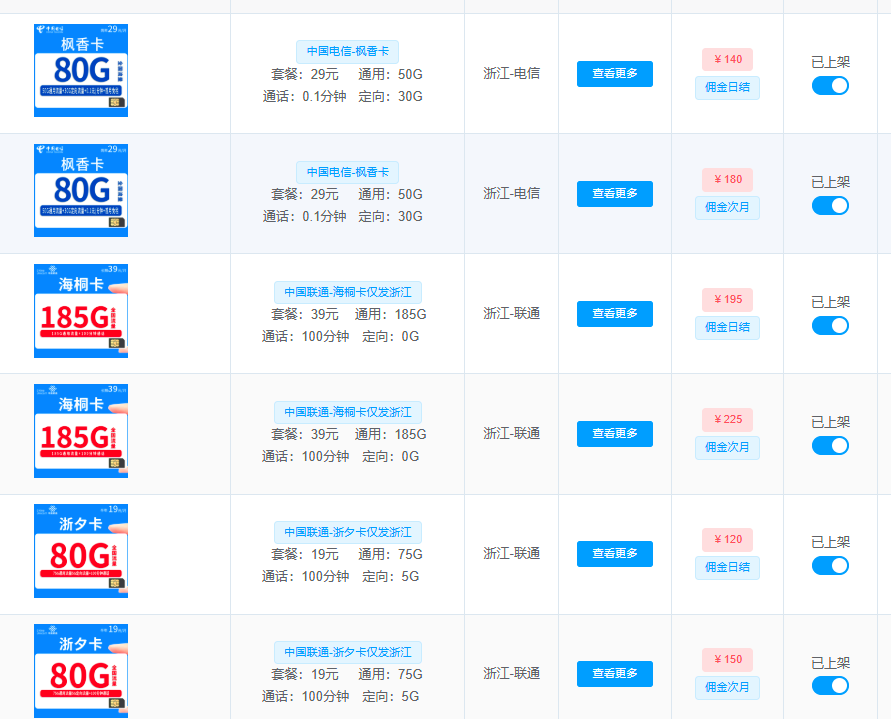Image resolution: width=891 pixels, height=719 pixels.
Task: Open 查看更多 for 海桐卡 priced ¥225
Action: [x=614, y=434]
